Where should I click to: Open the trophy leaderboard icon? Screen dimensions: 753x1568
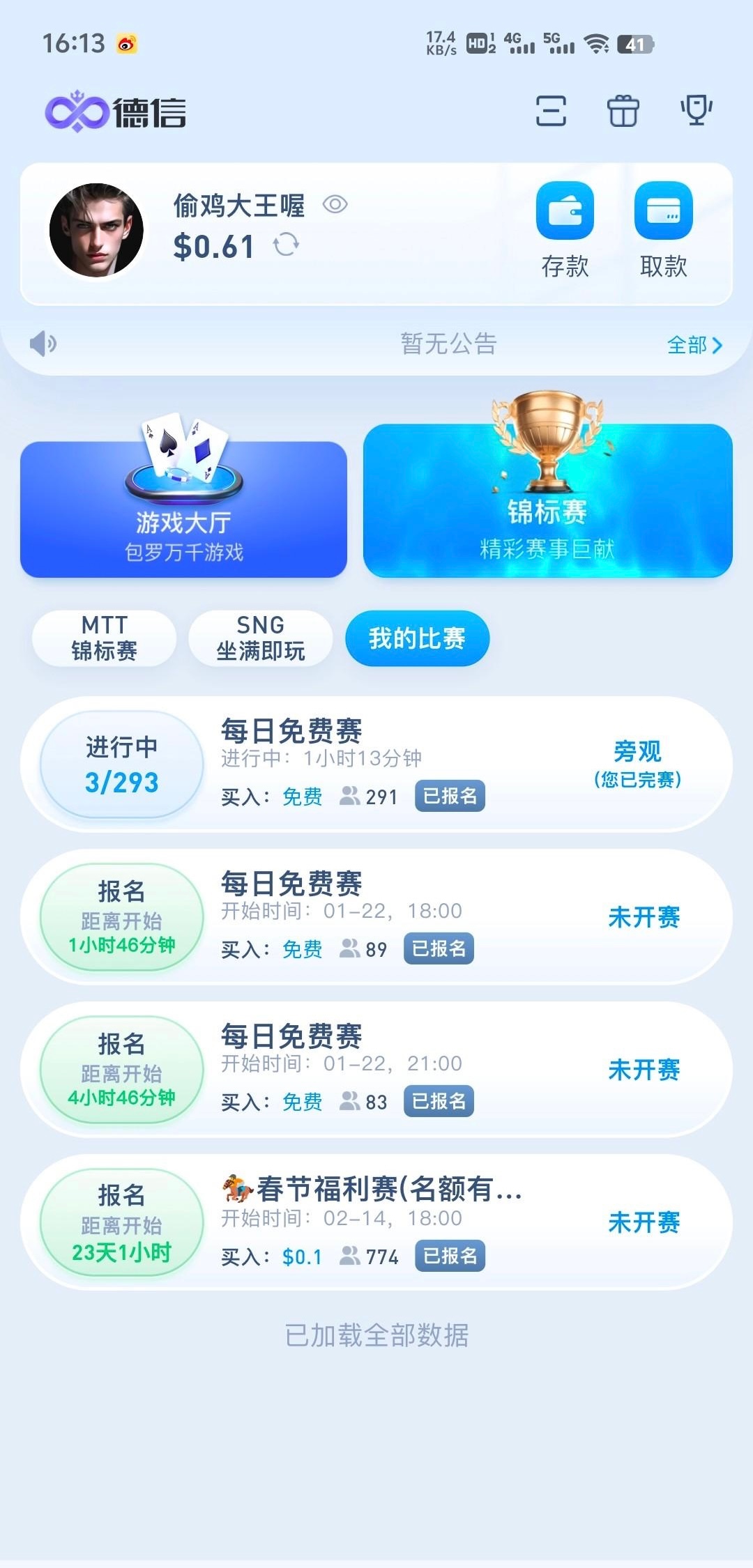[x=696, y=110]
